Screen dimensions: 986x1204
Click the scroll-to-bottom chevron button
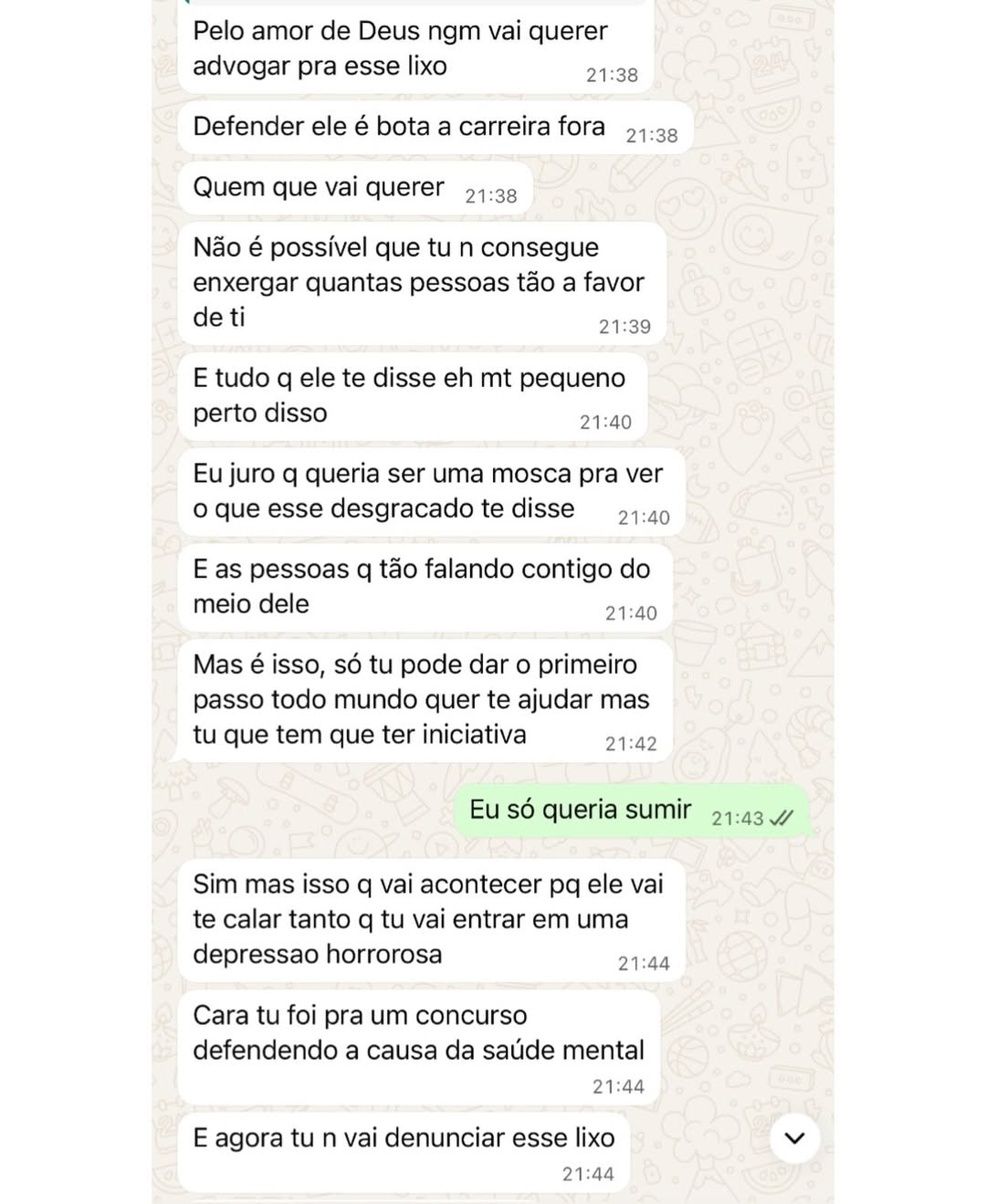pyautogui.click(x=793, y=1138)
